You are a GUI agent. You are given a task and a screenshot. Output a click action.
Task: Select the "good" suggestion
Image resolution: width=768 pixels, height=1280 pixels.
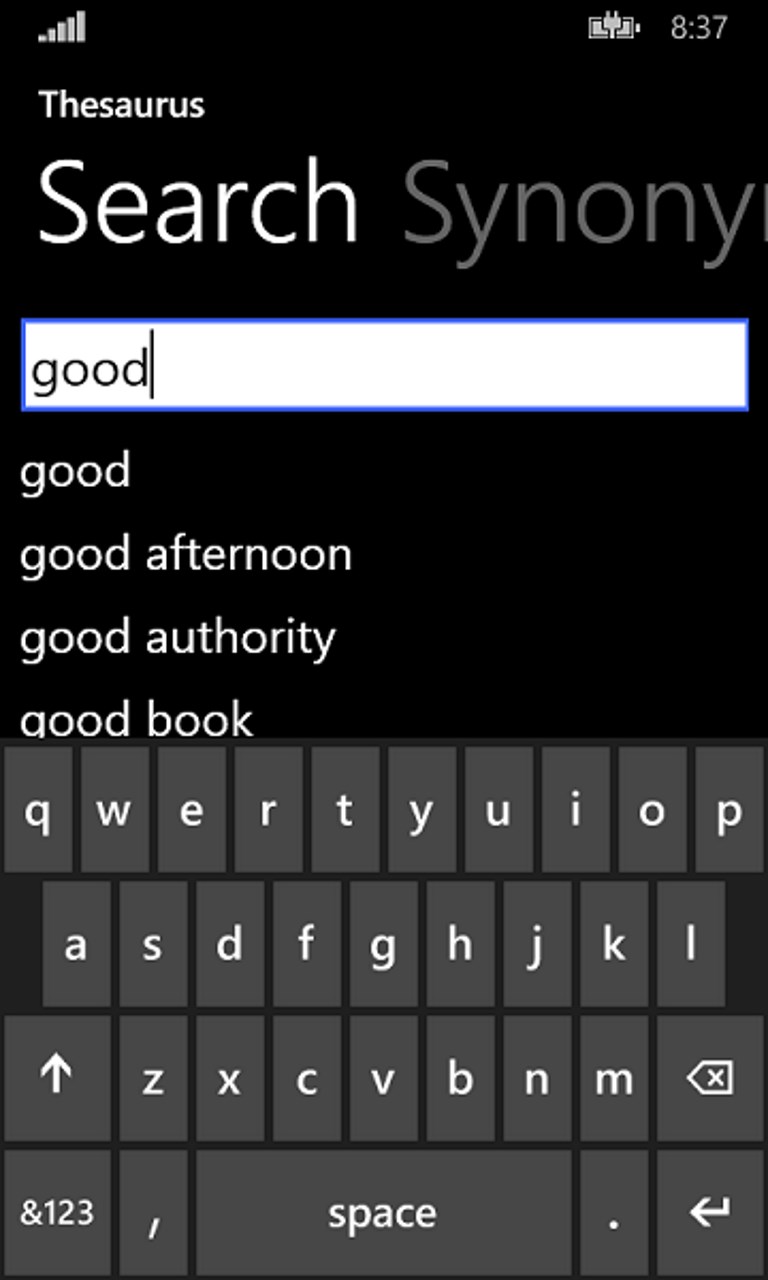pyautogui.click(x=76, y=471)
